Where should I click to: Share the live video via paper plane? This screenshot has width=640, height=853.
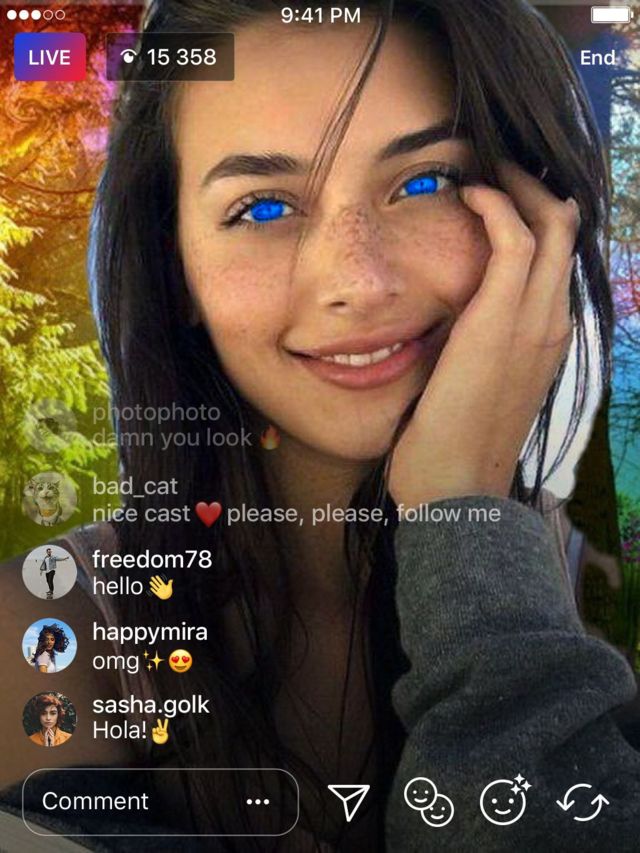[349, 802]
